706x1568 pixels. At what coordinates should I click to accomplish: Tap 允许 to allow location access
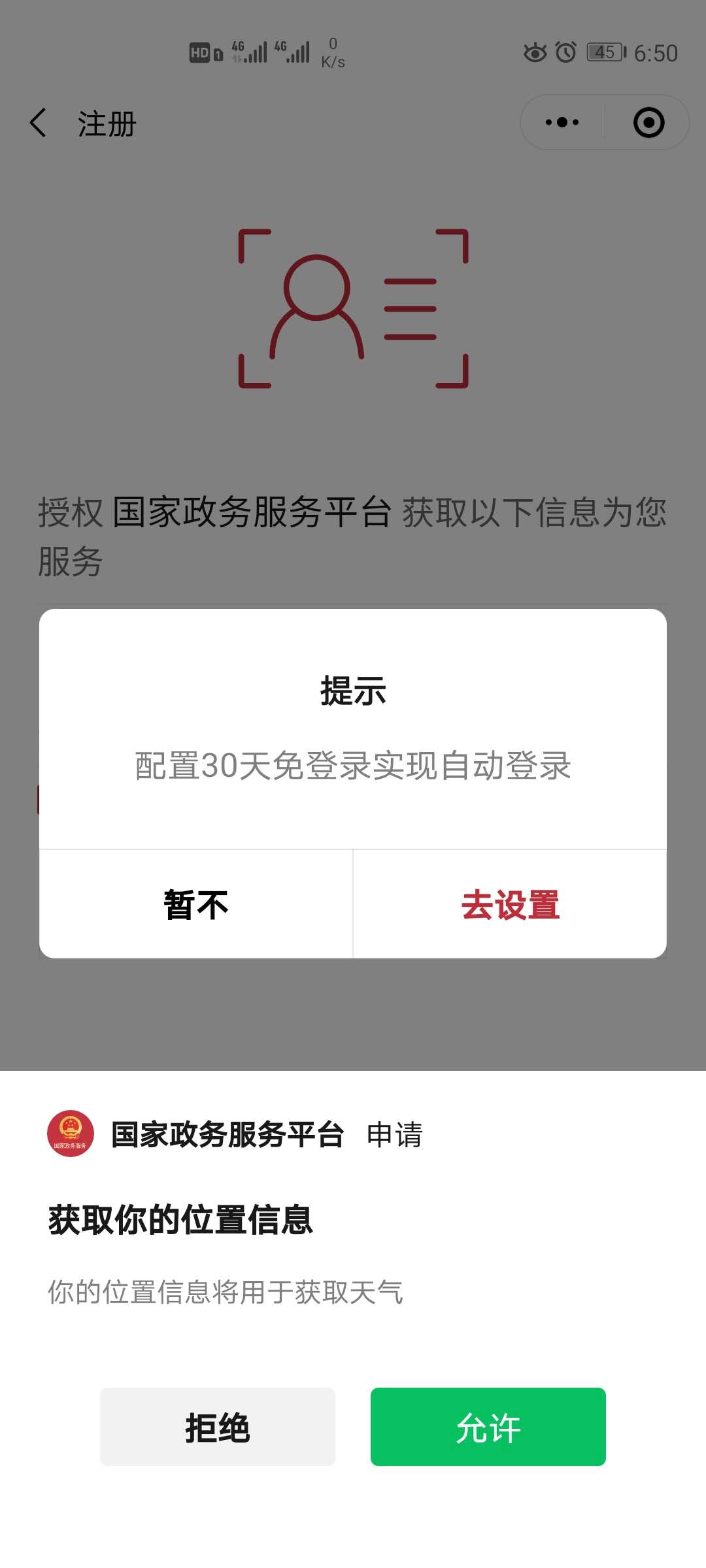pyautogui.click(x=488, y=1427)
